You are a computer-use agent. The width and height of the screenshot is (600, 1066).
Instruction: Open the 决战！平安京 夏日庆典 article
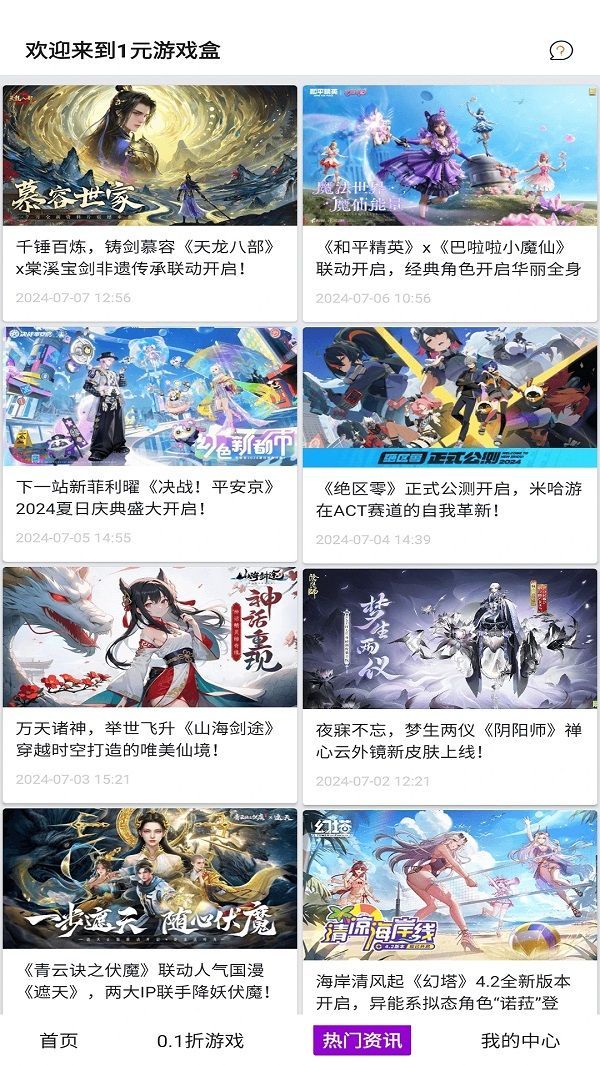coord(150,440)
